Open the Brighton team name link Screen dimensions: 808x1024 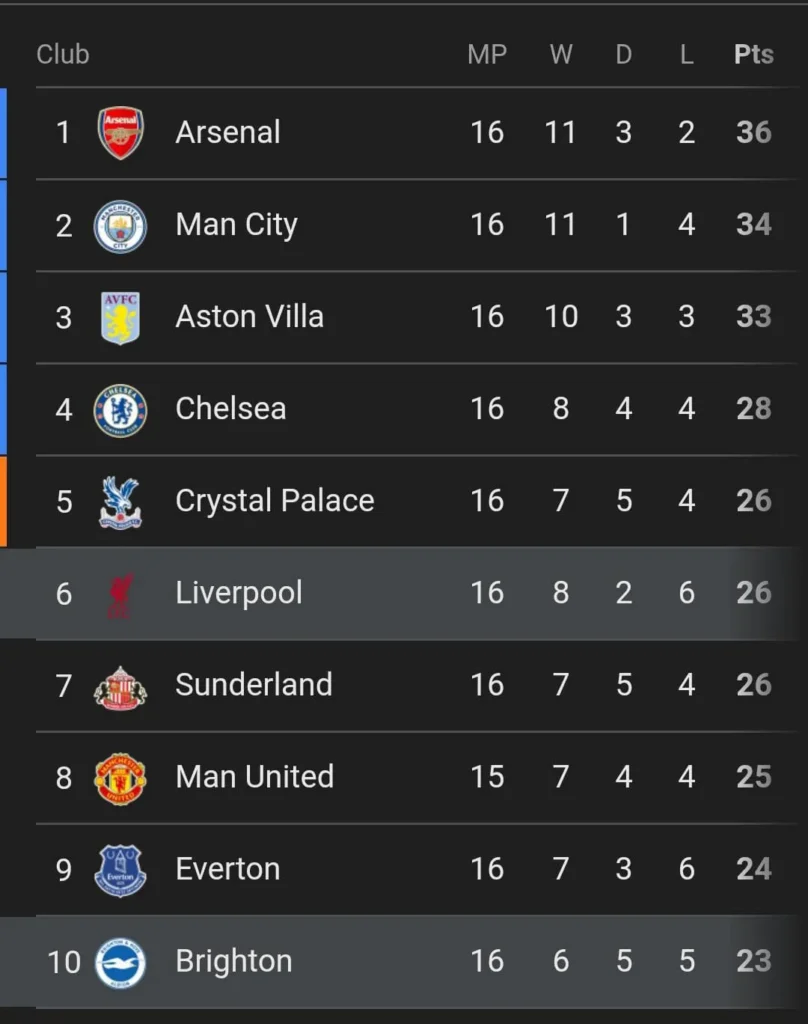pos(233,961)
